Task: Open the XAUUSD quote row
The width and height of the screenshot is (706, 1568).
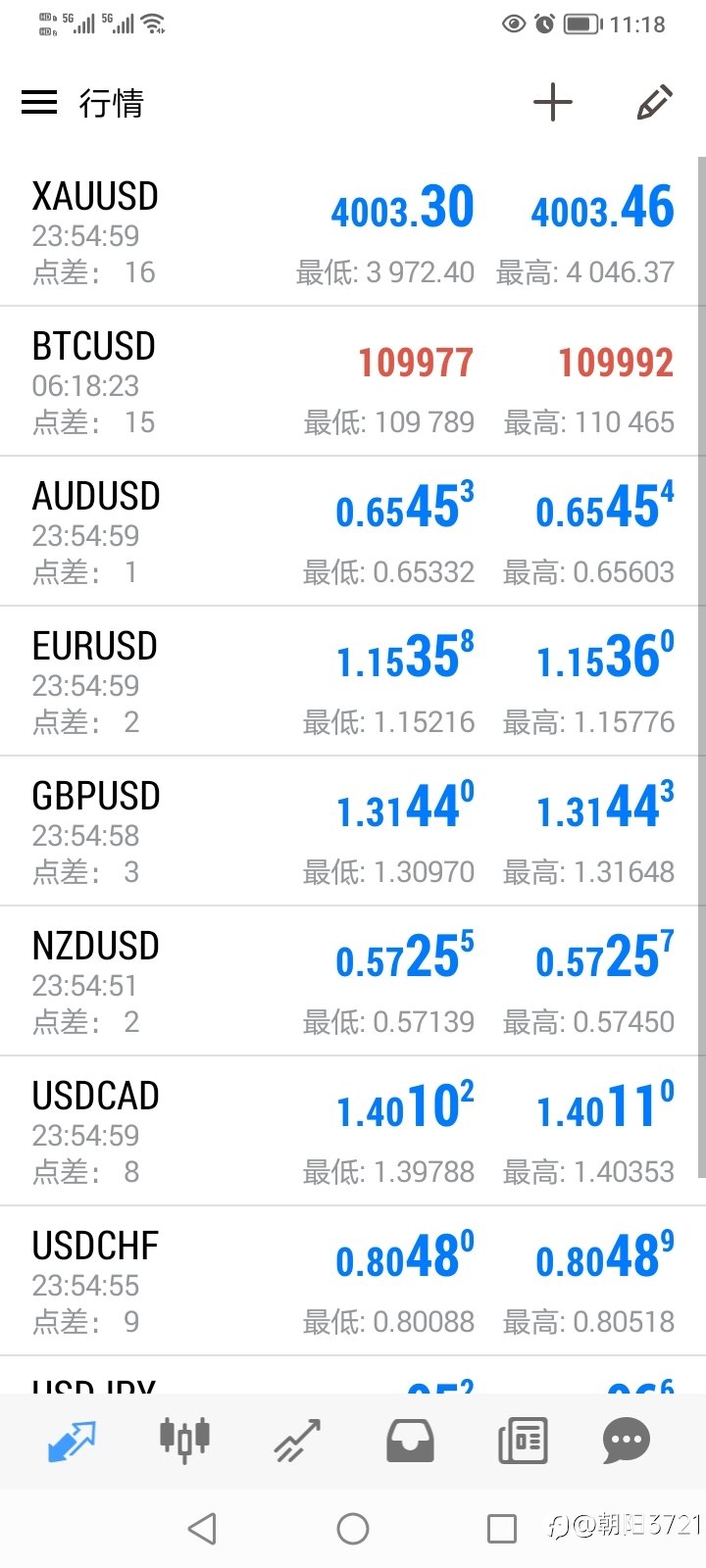Action: point(353,232)
